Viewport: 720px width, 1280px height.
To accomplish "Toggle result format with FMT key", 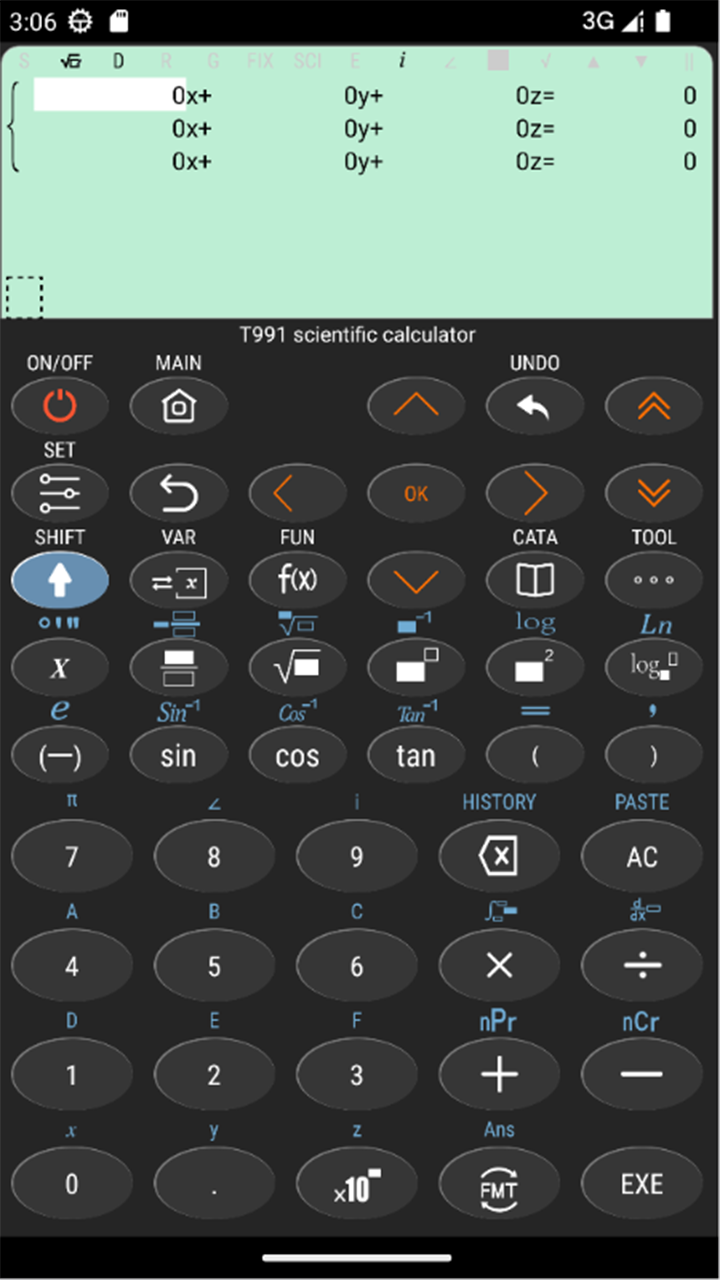I will pyautogui.click(x=499, y=1184).
